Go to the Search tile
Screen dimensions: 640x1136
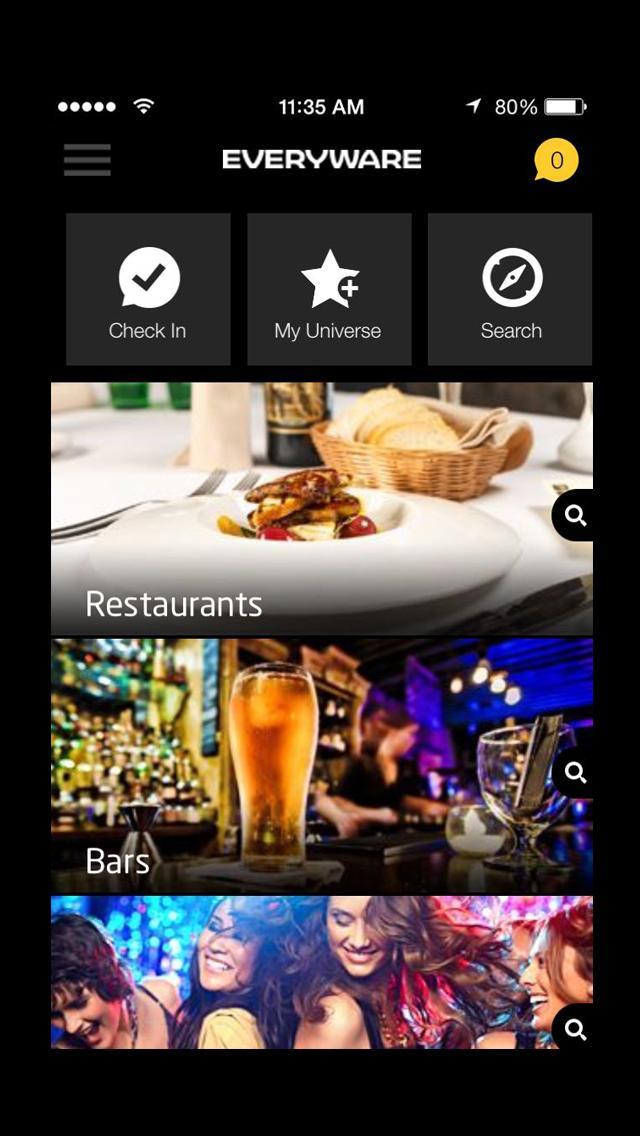510,289
